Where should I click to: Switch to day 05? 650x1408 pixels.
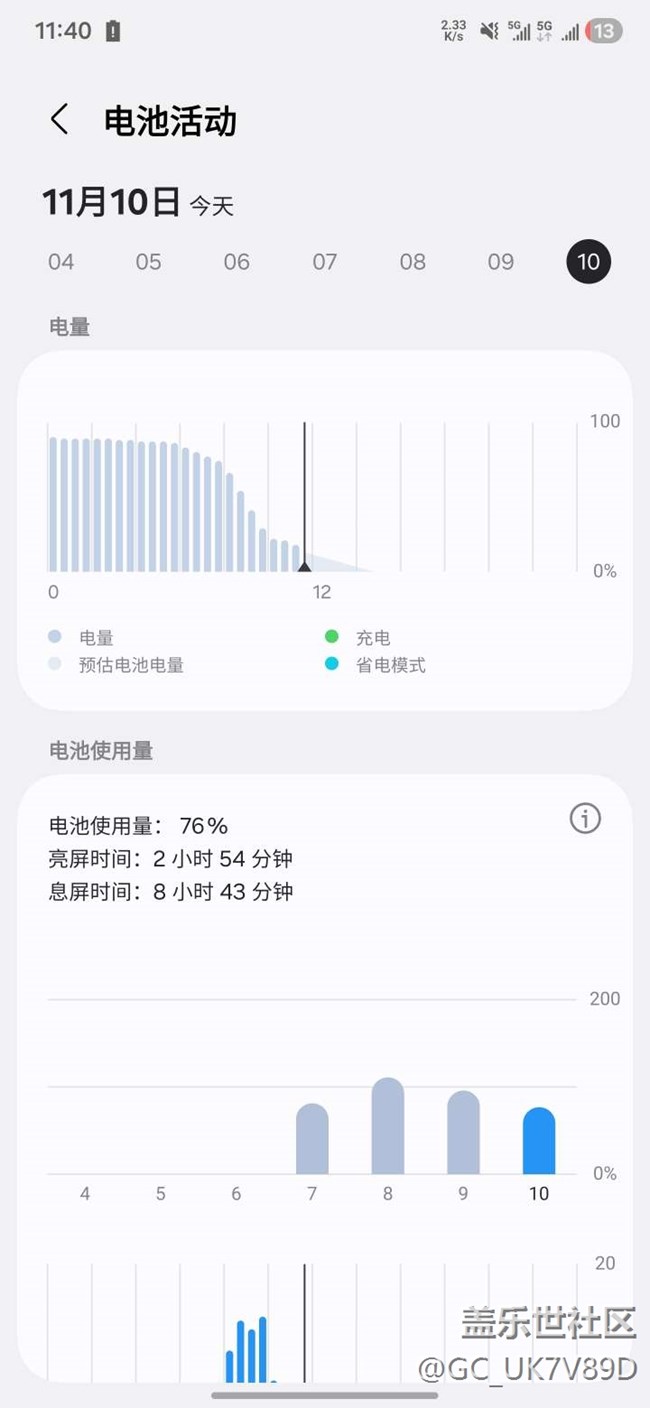pos(149,262)
